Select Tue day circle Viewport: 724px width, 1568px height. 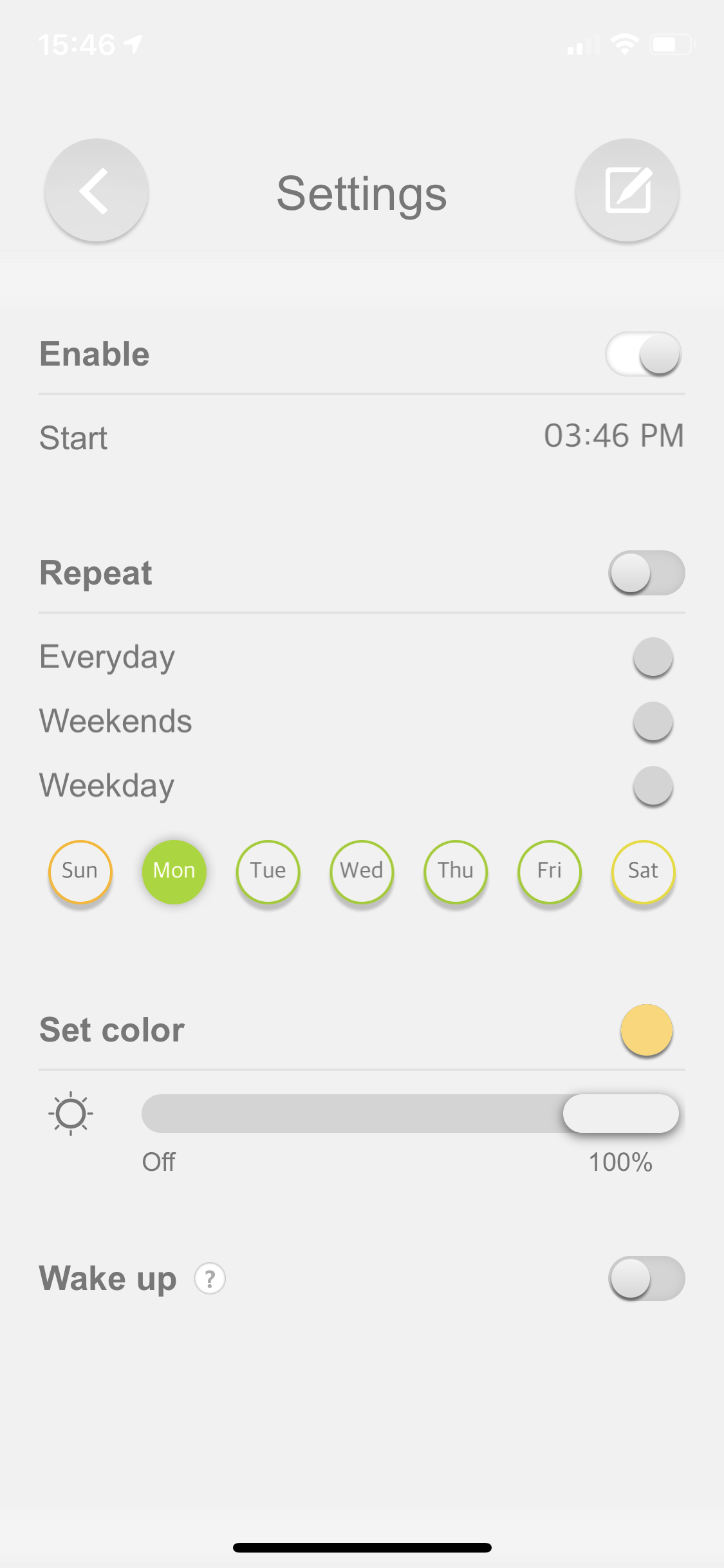[x=268, y=872]
